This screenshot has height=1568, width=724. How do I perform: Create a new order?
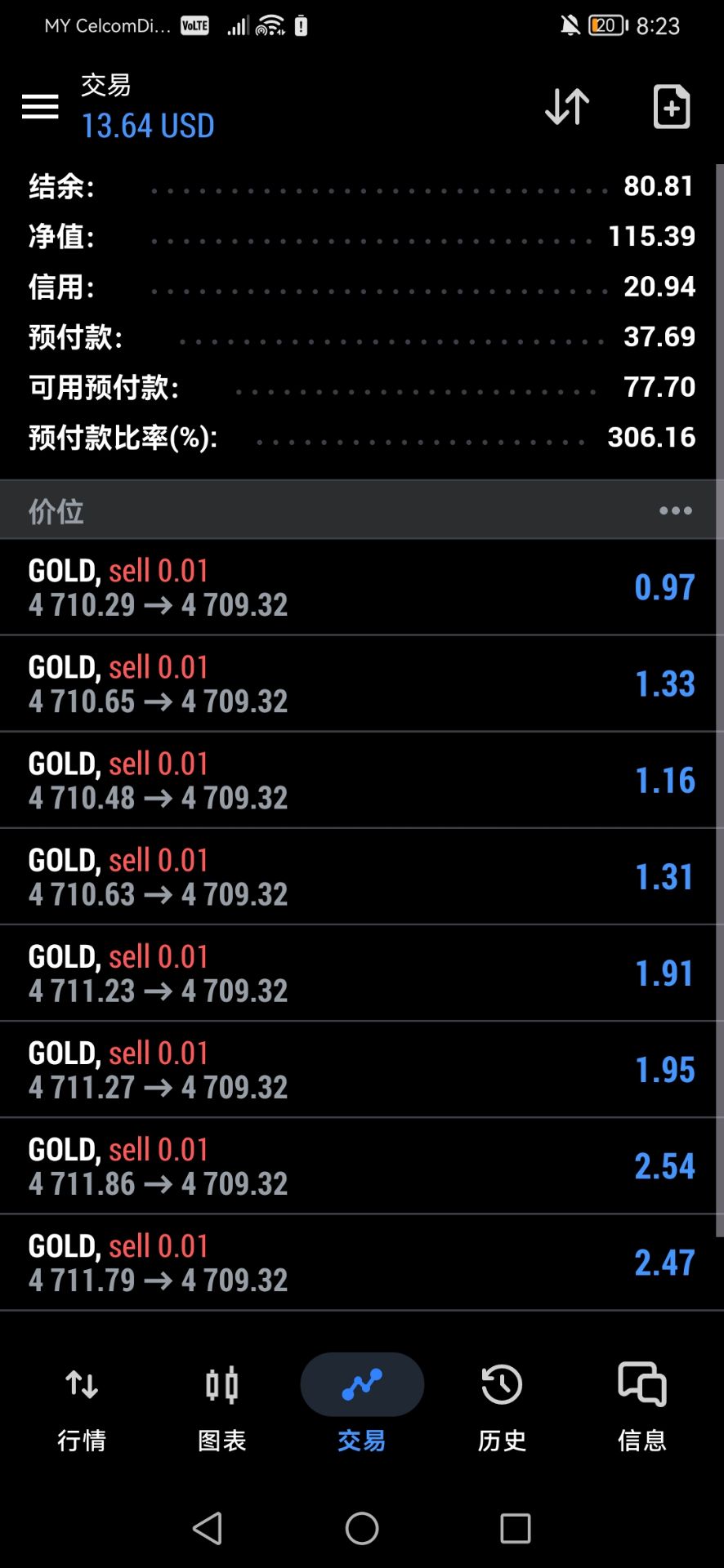coord(672,106)
